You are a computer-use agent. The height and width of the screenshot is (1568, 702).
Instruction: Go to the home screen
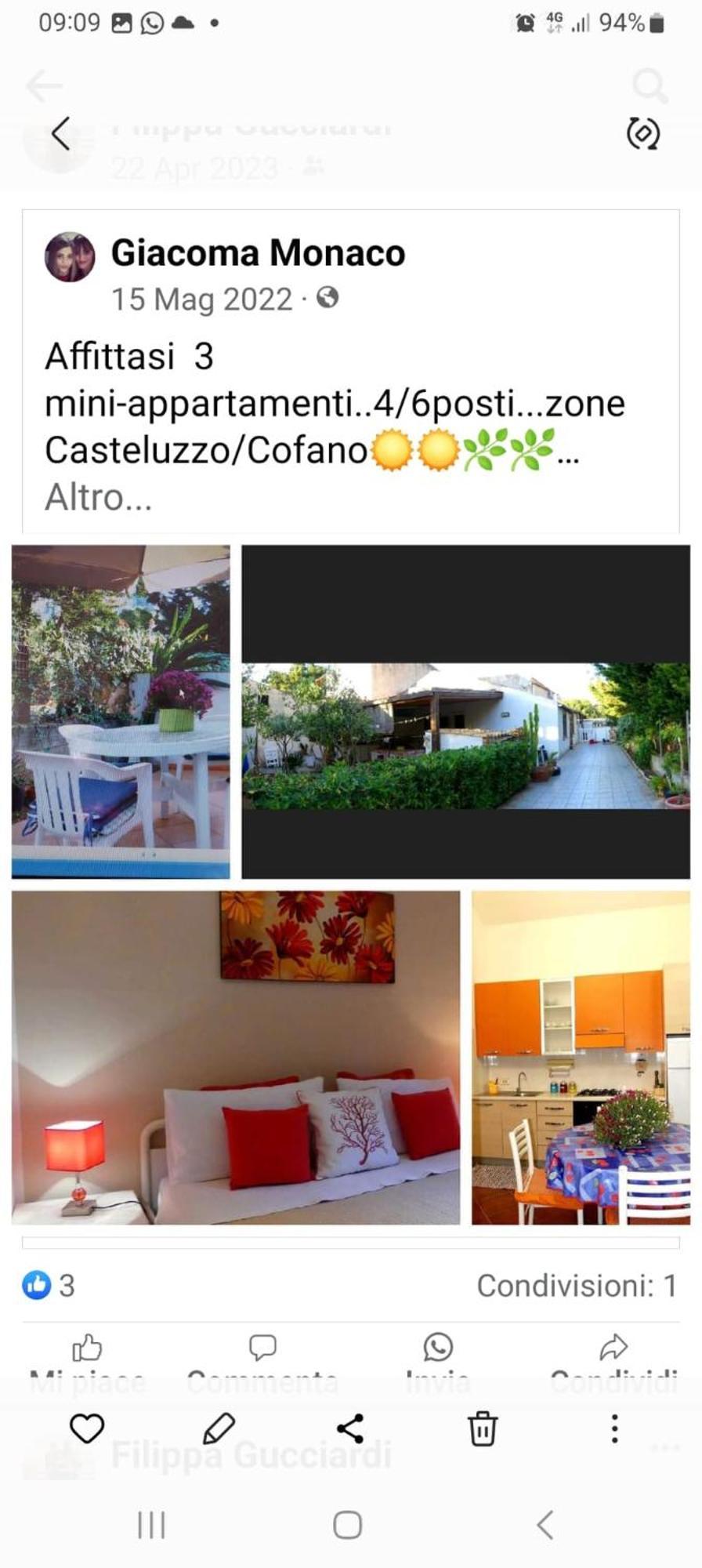coord(348,1525)
